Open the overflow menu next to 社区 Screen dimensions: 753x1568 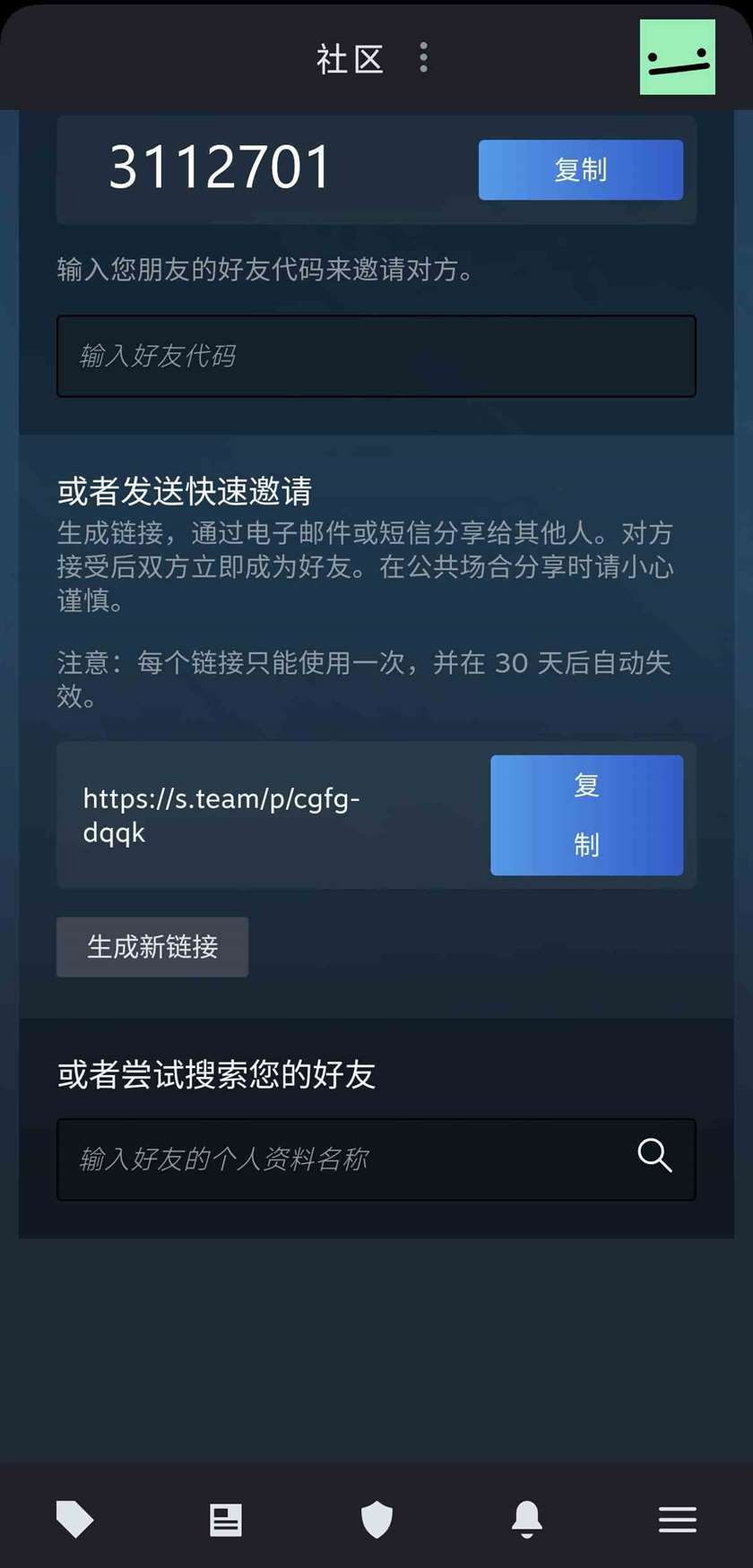pyautogui.click(x=424, y=58)
